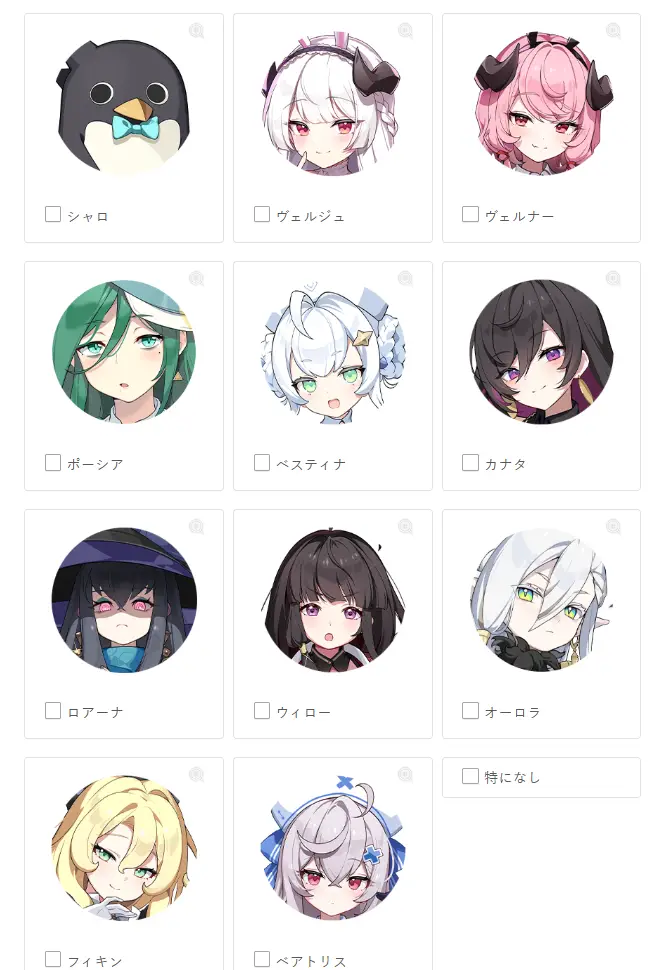Viewport: 670px width, 970px height.
Task: Tick the ウィロー checkbox
Action: [x=262, y=710]
